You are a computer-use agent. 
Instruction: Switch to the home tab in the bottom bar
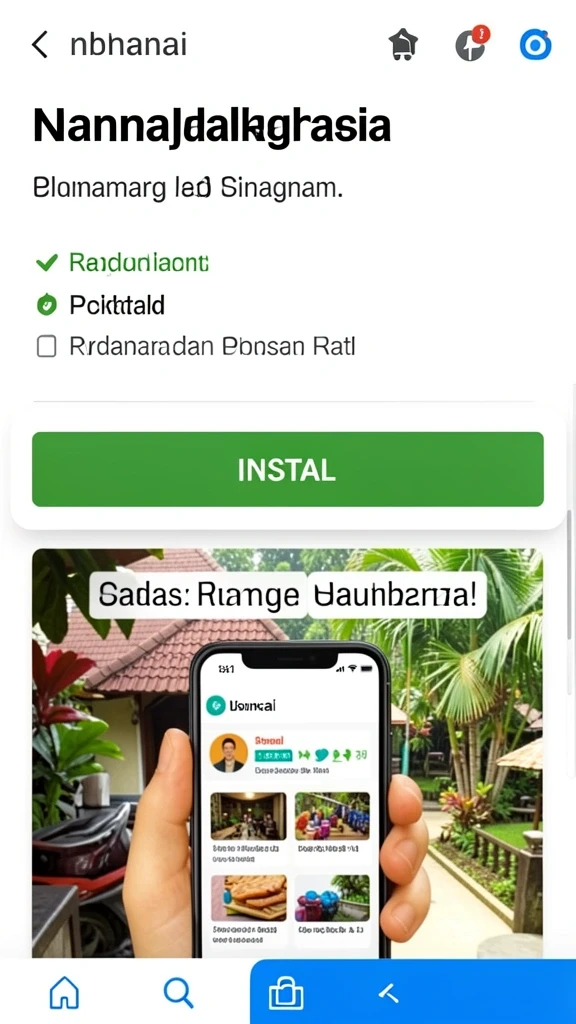(x=65, y=993)
